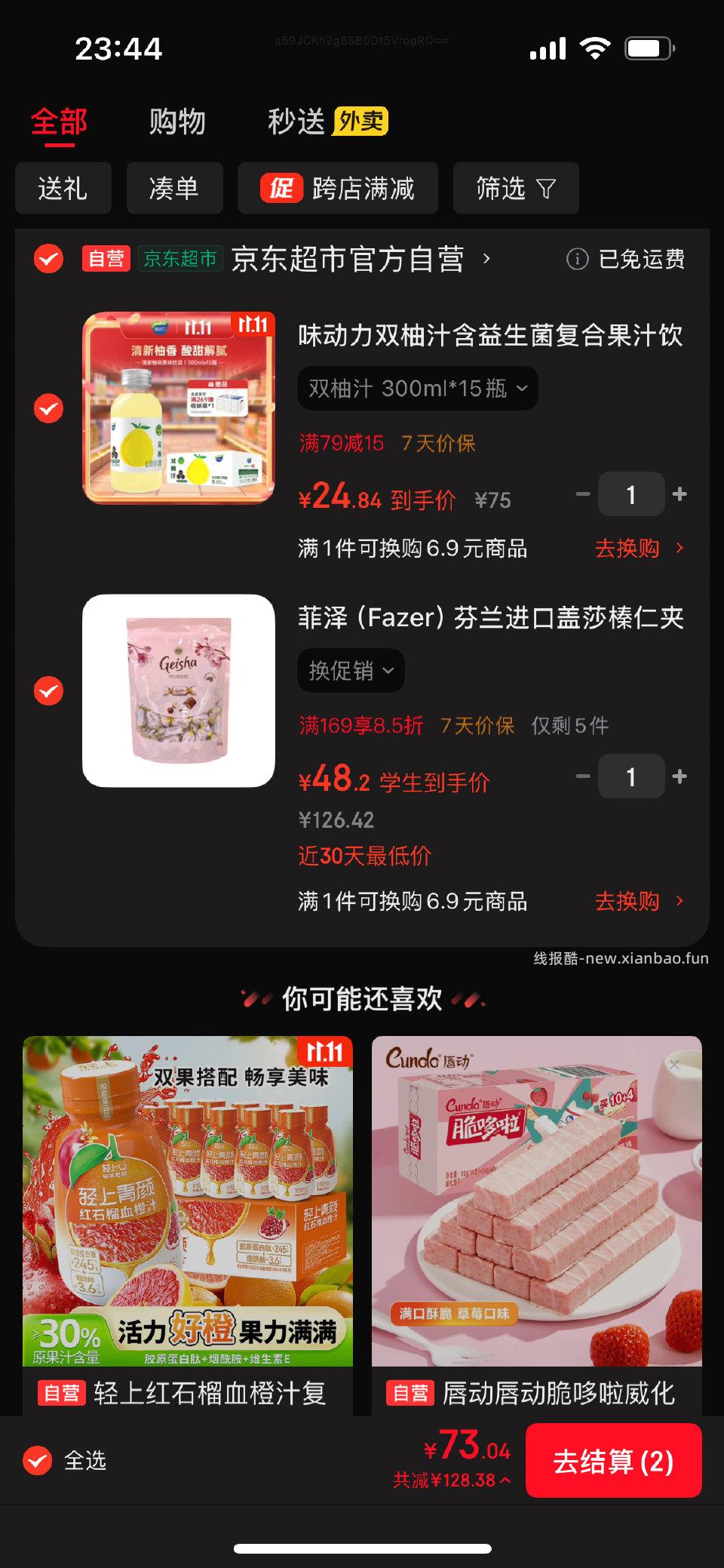Viewport: 724px width, 1568px height.
Task: Open the 双柚汁 300ml*15瓶 spec dropdown
Action: coord(417,388)
